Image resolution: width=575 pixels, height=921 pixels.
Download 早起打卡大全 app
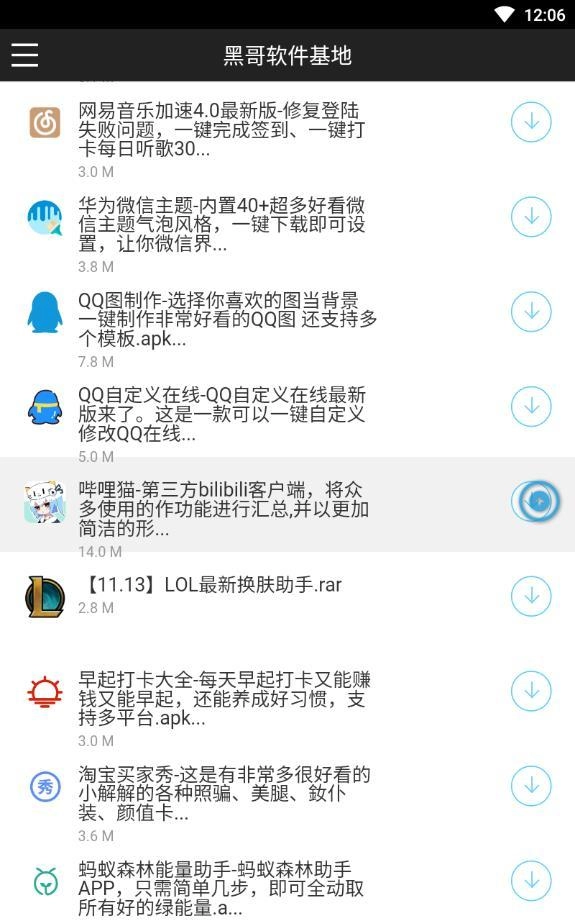pos(531,691)
